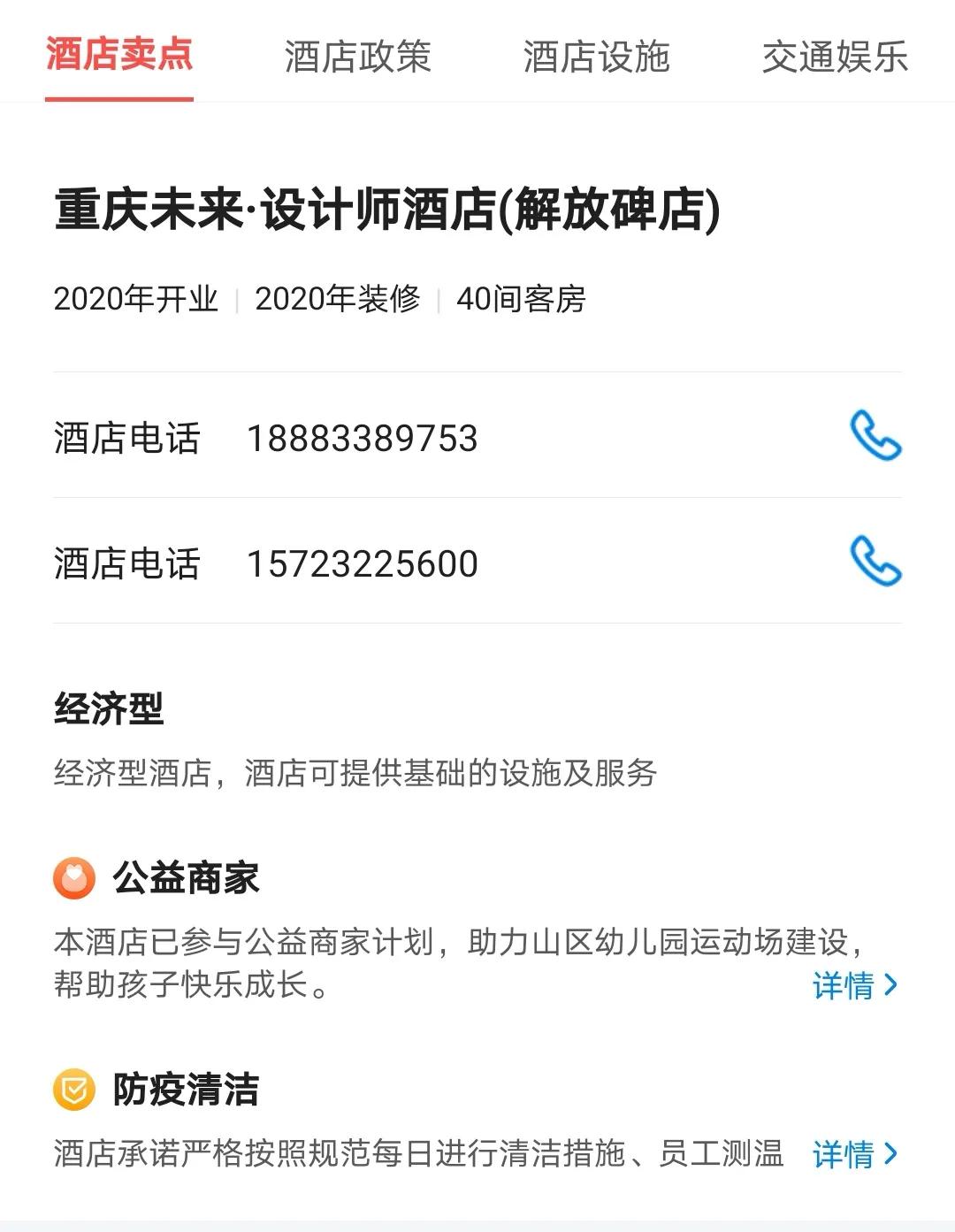955x1232 pixels.
Task: Switch to the 酒店政策 tab
Action: coord(357,57)
